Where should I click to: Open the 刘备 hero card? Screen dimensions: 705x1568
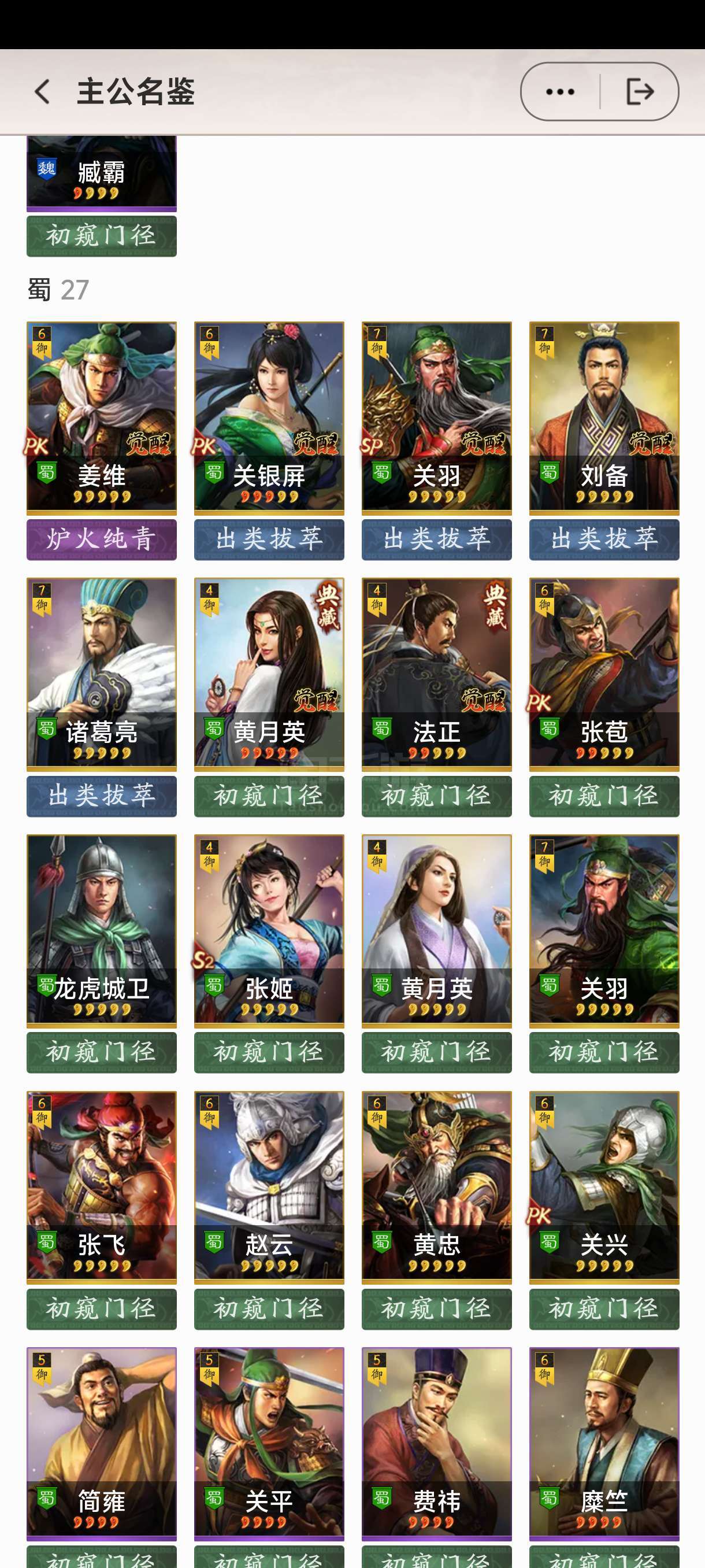pyautogui.click(x=604, y=417)
